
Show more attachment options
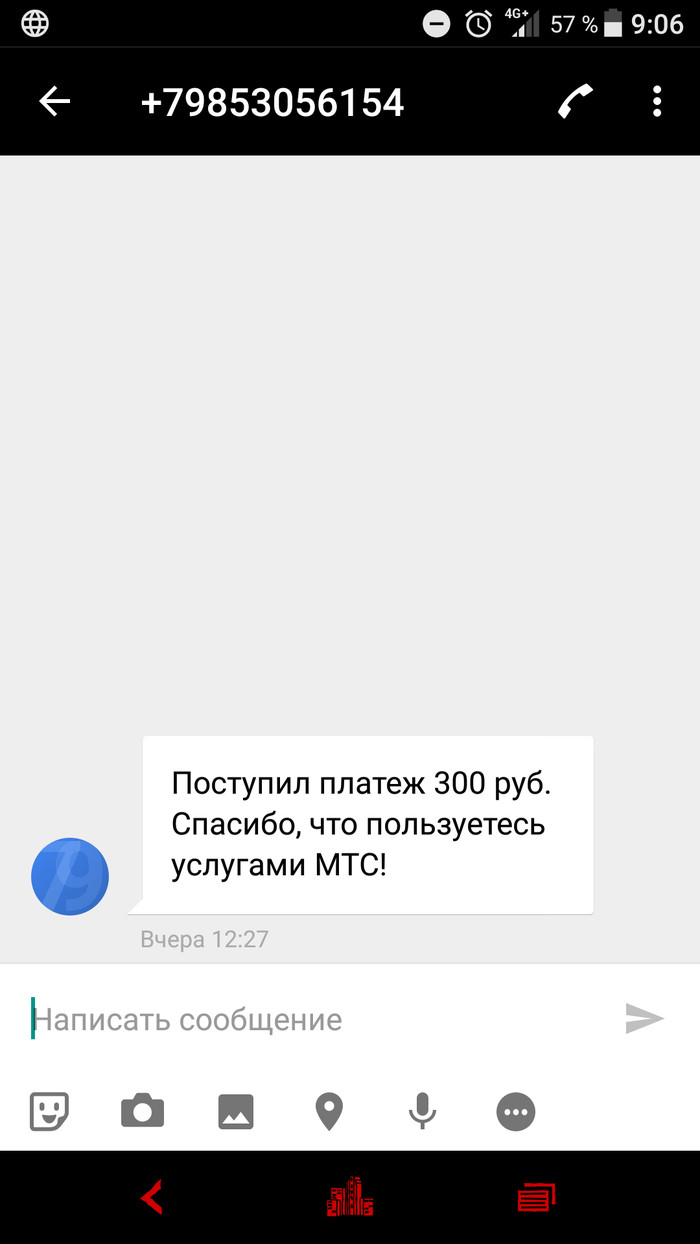[x=516, y=1111]
